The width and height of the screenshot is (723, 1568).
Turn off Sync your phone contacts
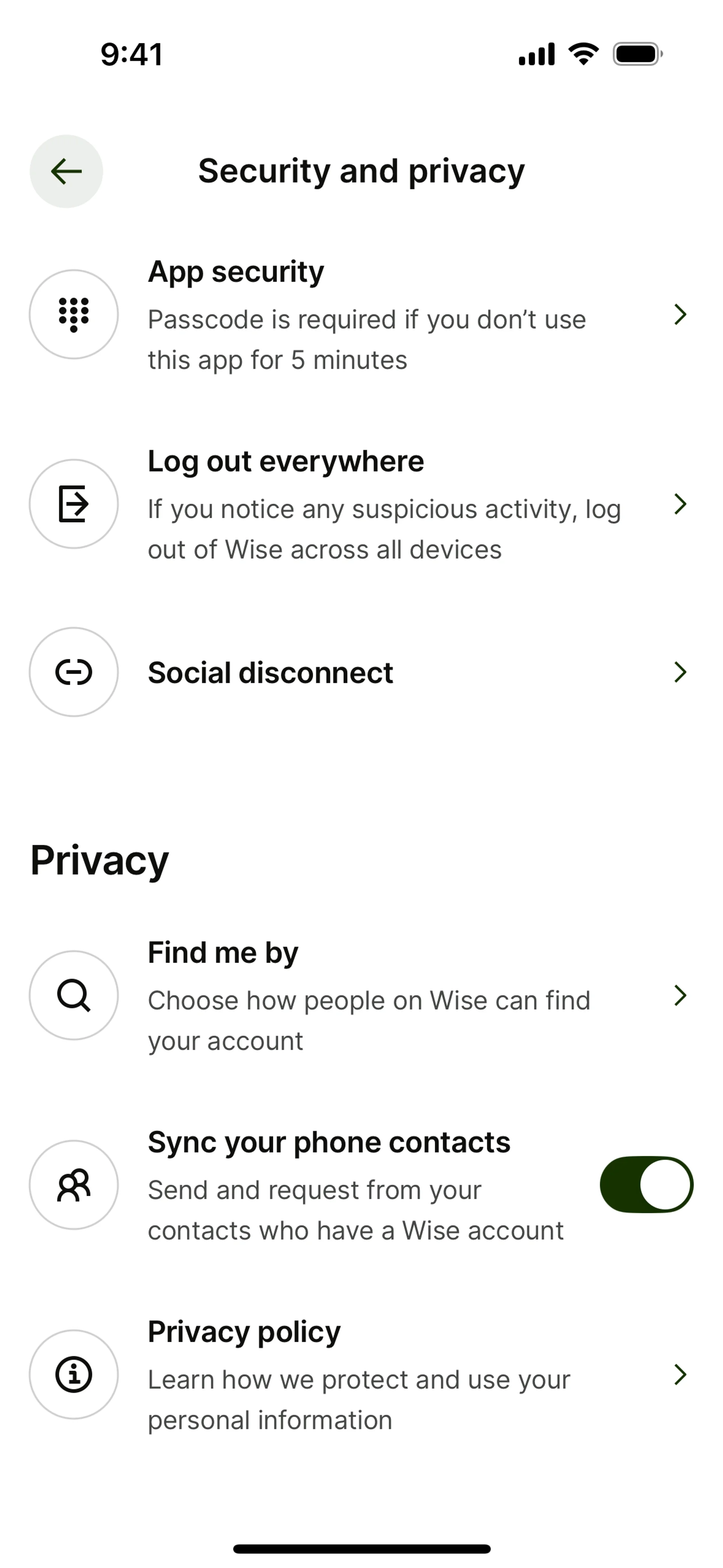tap(646, 1184)
